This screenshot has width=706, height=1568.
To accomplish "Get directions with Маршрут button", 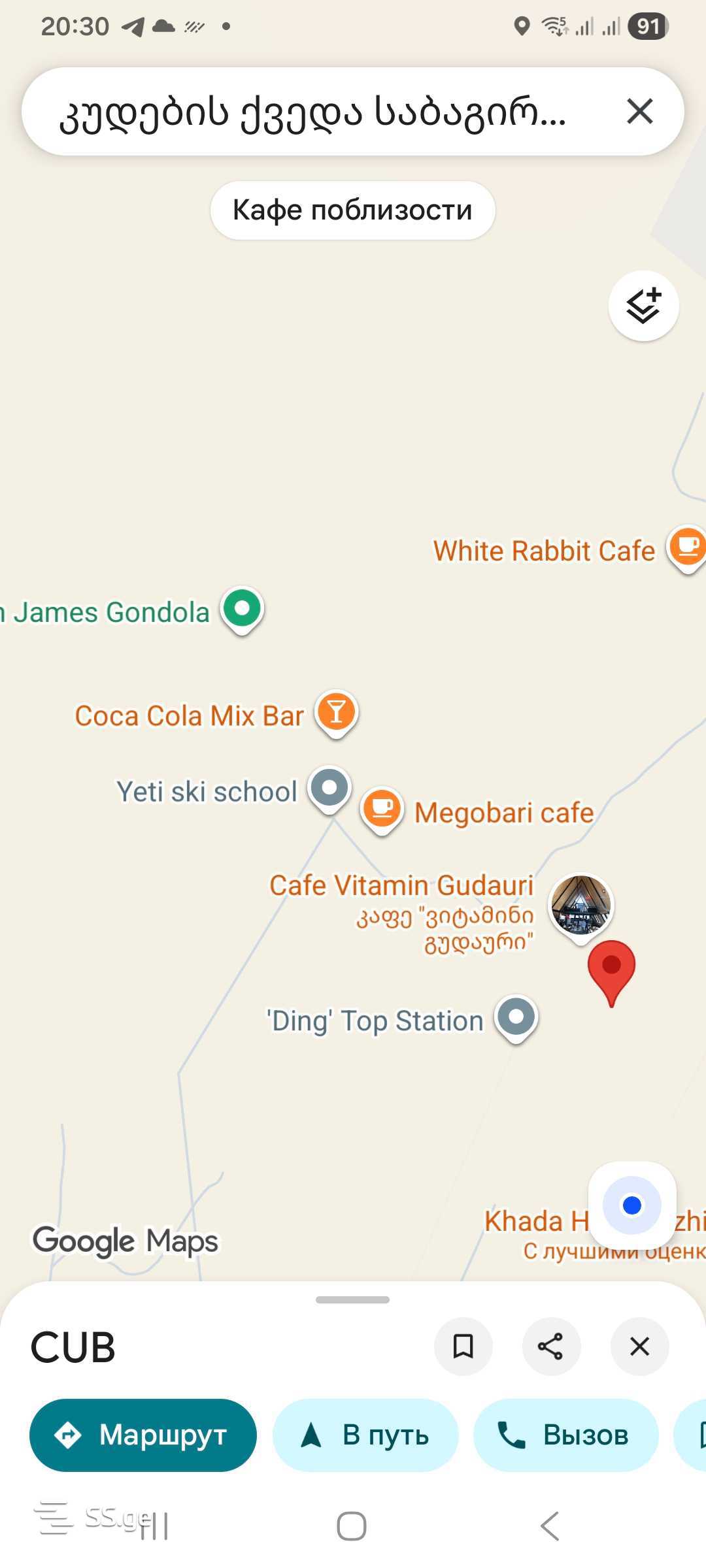I will click(143, 1435).
